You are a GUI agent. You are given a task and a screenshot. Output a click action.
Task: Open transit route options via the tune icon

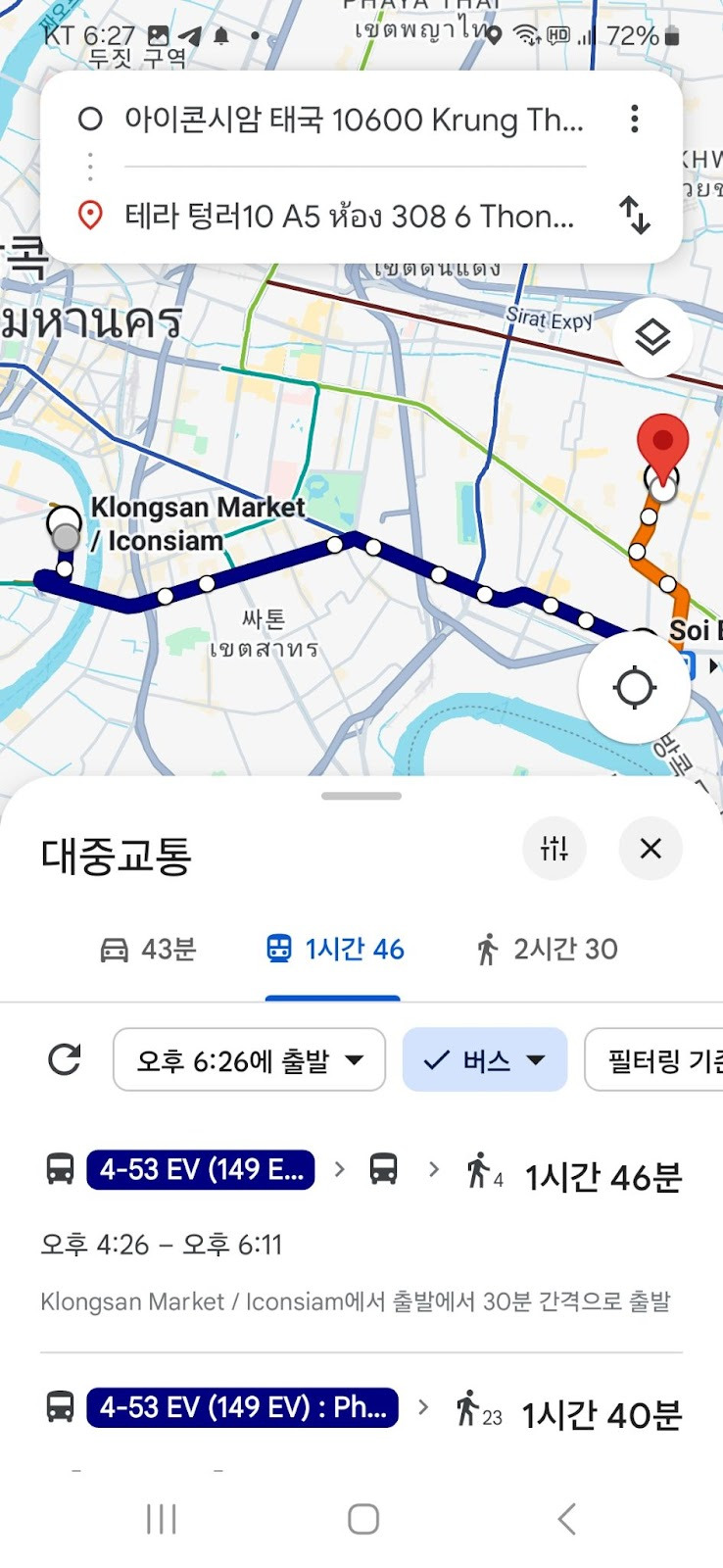click(x=554, y=849)
